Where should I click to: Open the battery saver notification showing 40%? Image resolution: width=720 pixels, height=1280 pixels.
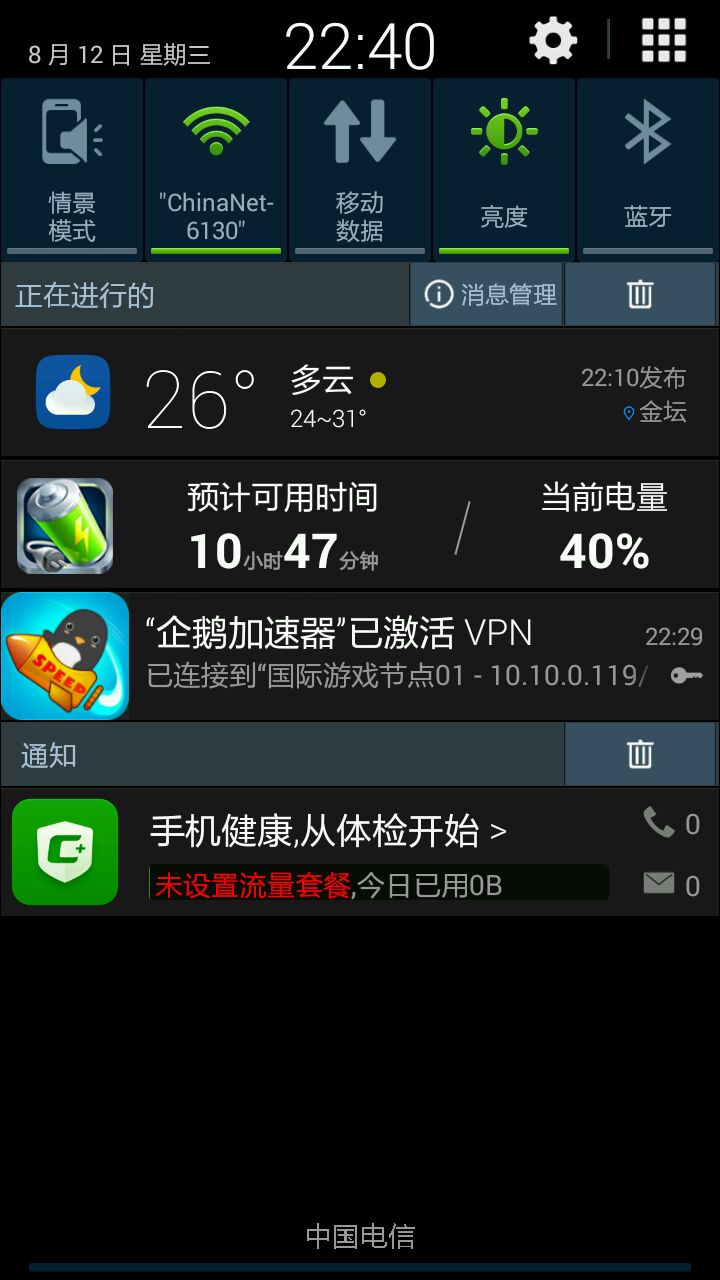coord(360,525)
